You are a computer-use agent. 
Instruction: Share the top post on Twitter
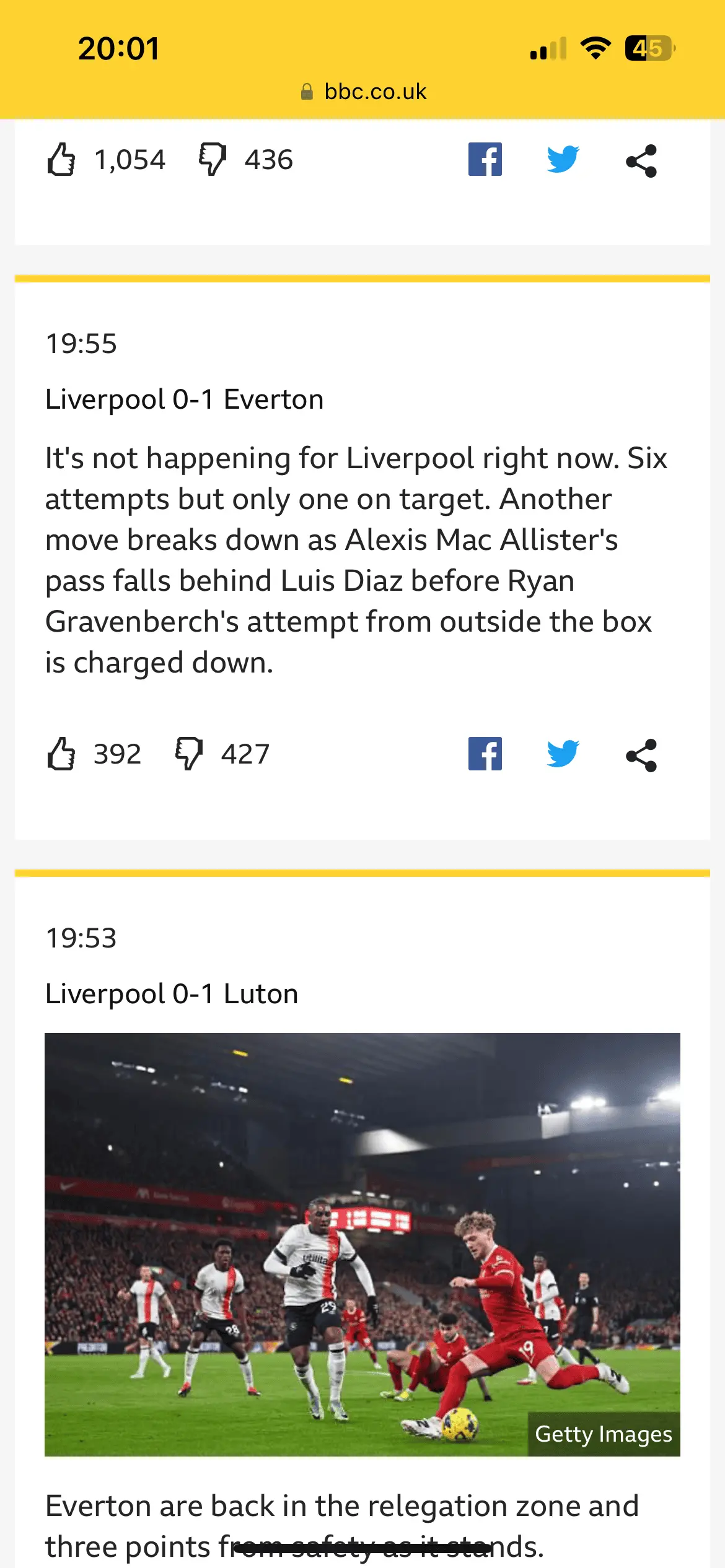coord(563,160)
